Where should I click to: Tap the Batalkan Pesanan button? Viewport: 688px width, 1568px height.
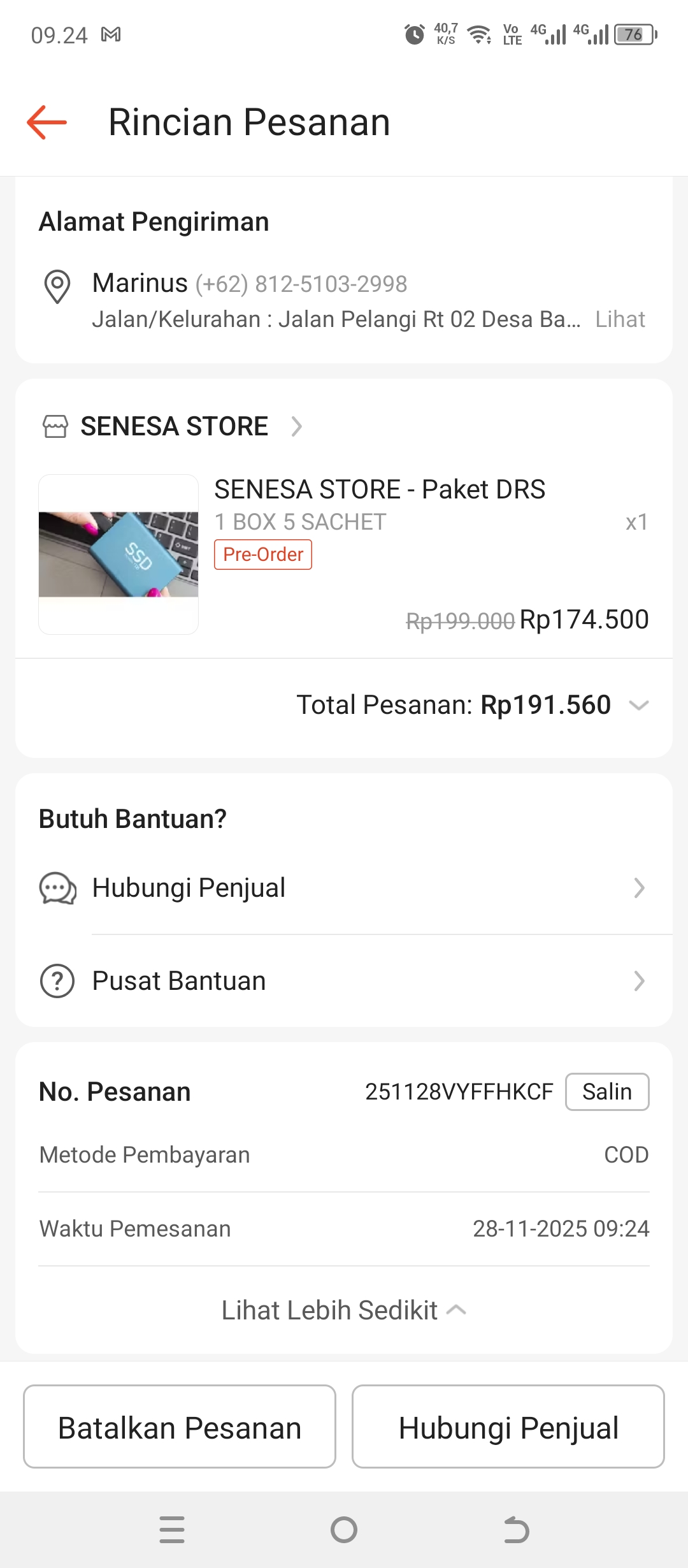180,1426
